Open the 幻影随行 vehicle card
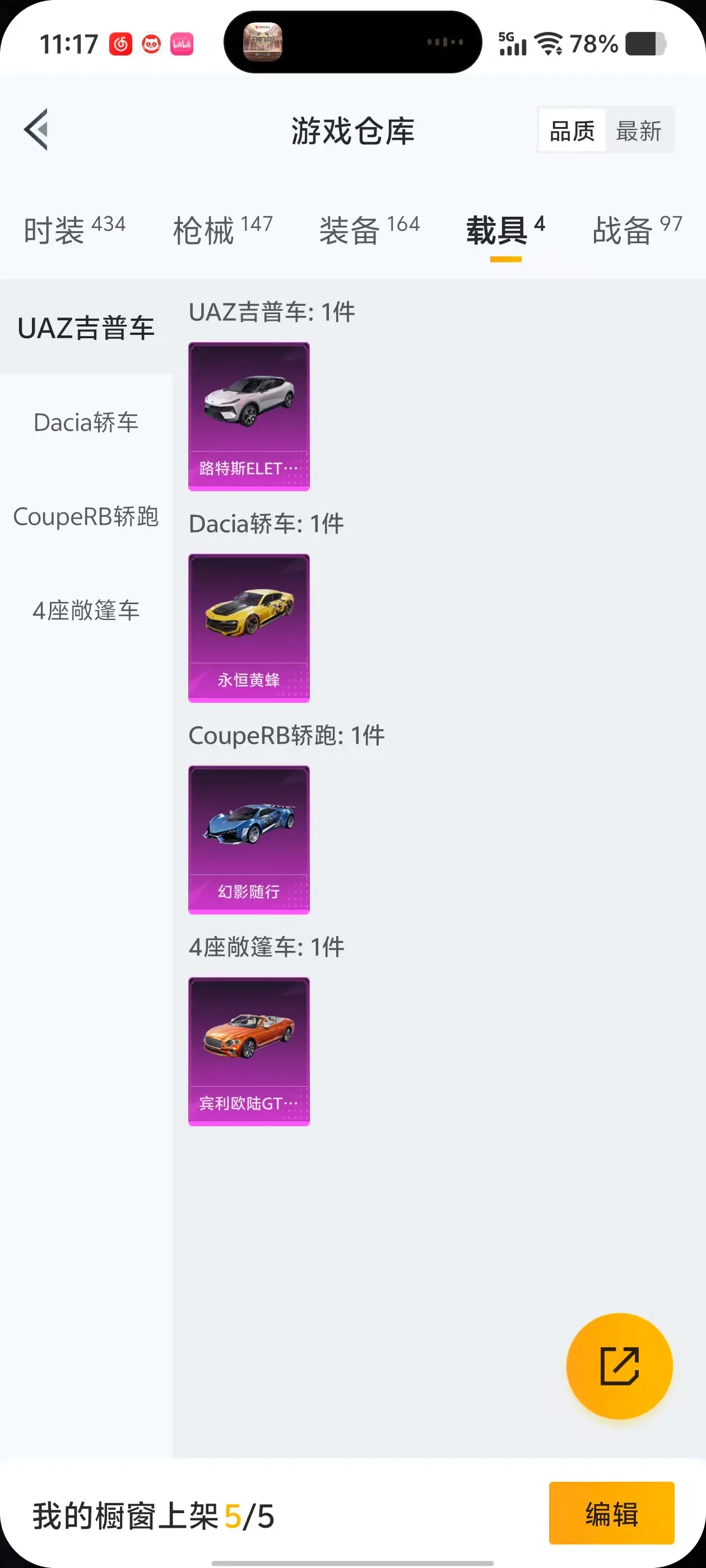Viewport: 706px width, 1568px height. 249,840
